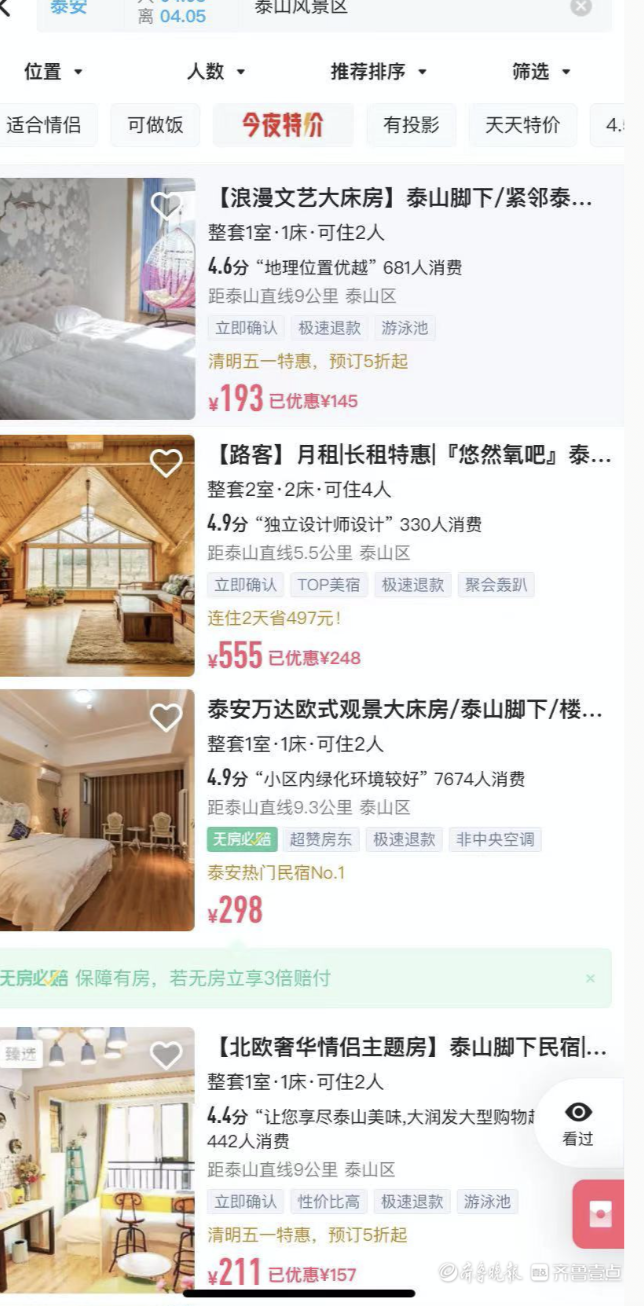This screenshot has height=1306, width=644.
Task: Change the destination city 泰安
Action: (x=69, y=9)
